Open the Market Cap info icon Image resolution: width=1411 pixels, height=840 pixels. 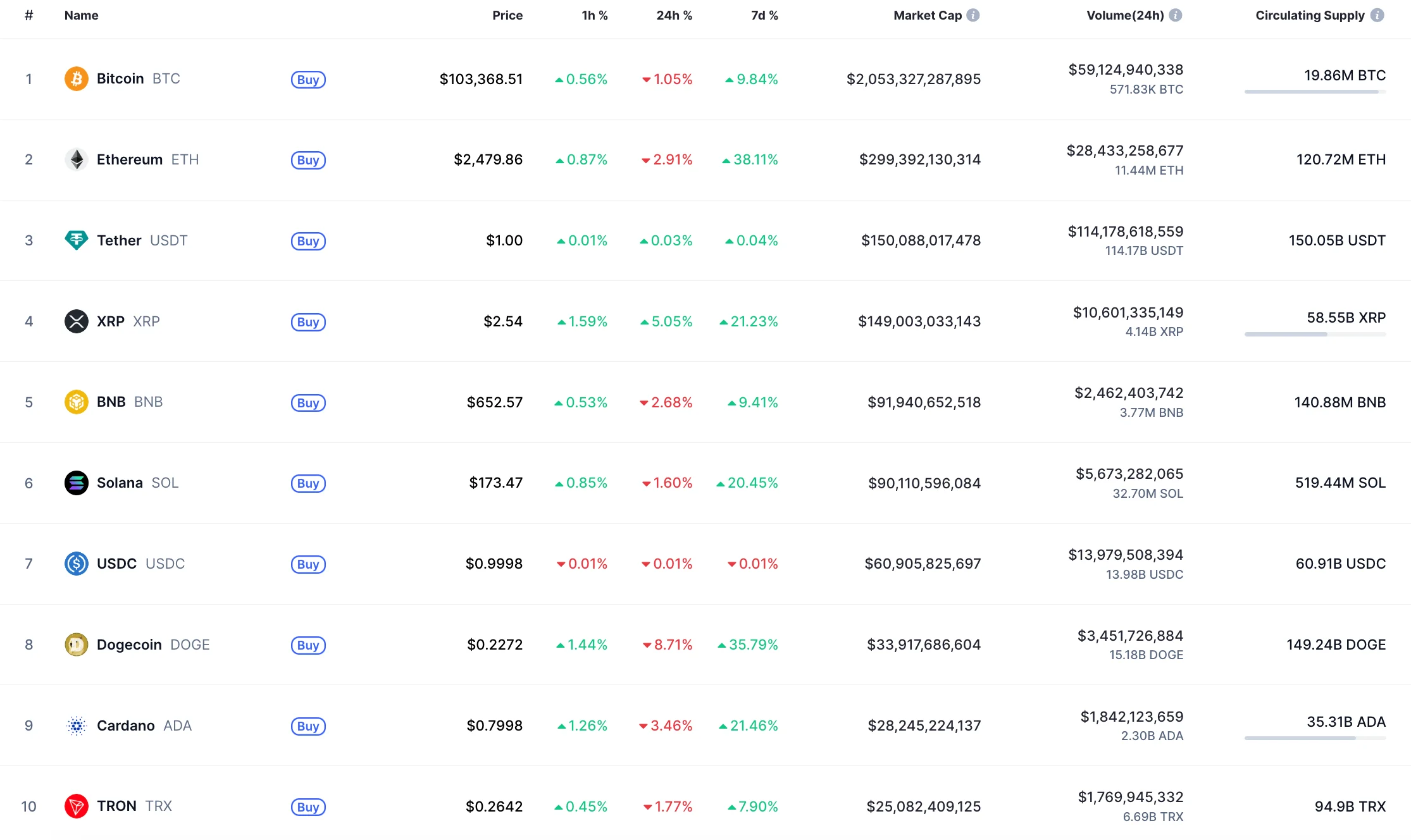973,15
